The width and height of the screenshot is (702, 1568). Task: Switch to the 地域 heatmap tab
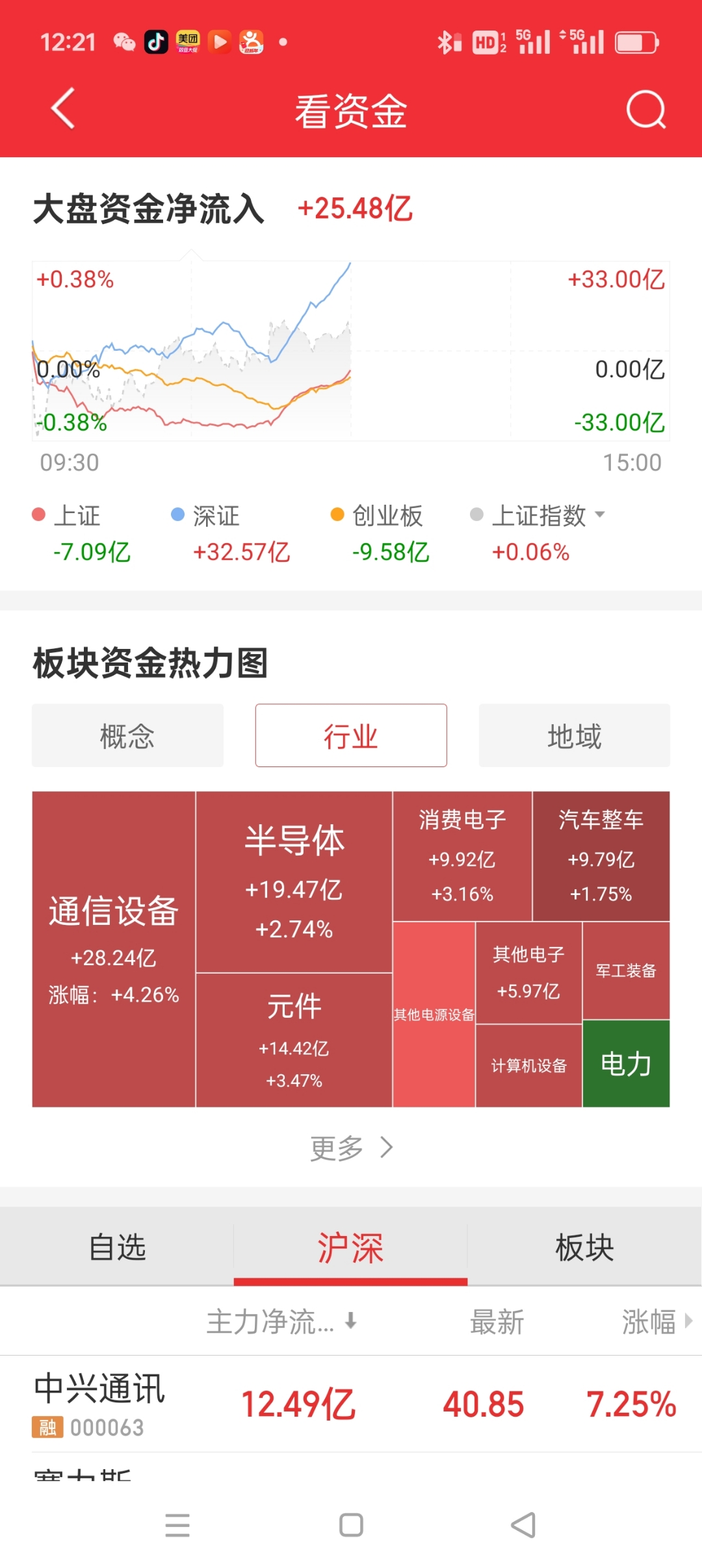click(575, 735)
